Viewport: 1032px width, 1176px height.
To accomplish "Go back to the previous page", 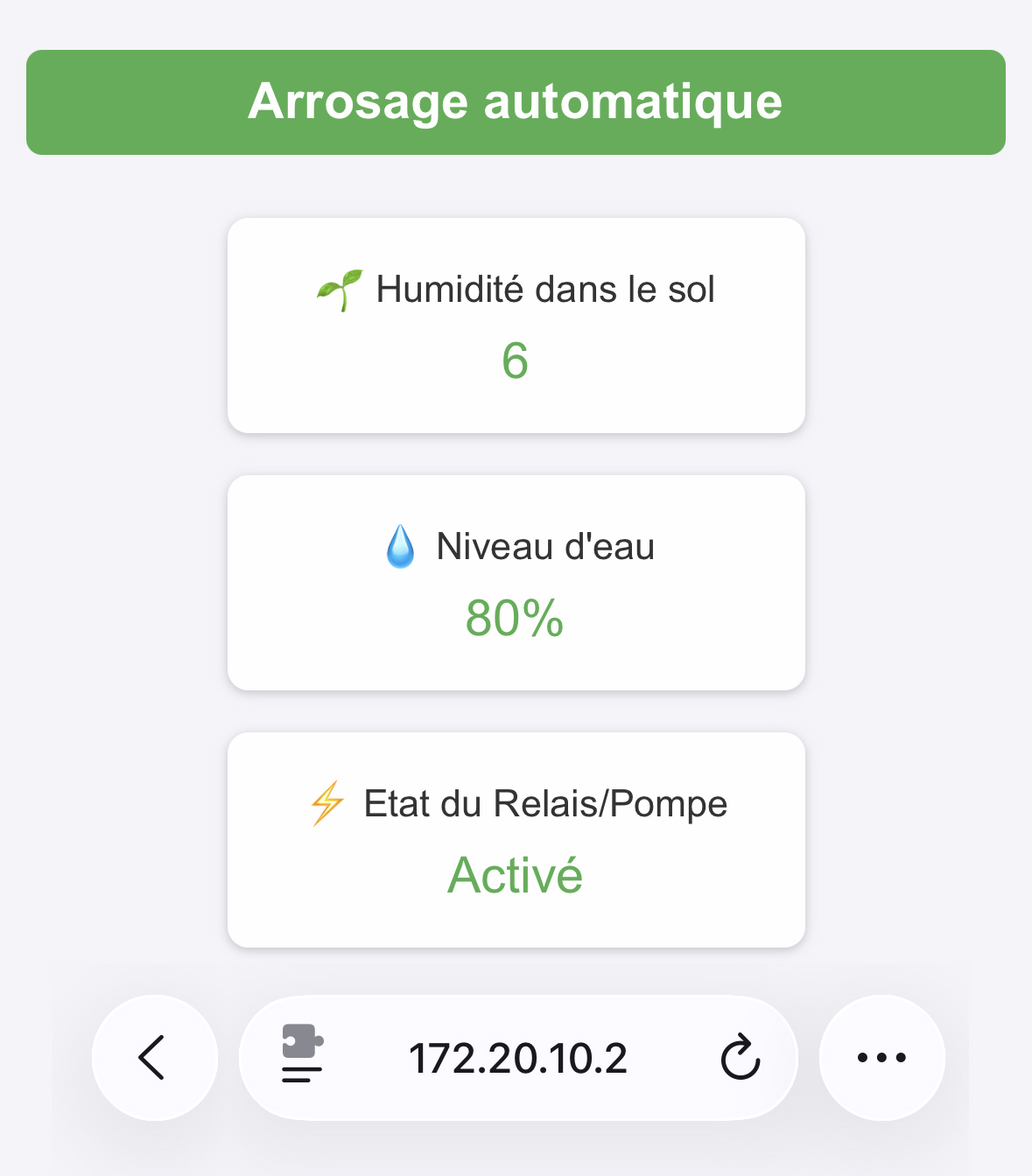I will click(x=153, y=1057).
